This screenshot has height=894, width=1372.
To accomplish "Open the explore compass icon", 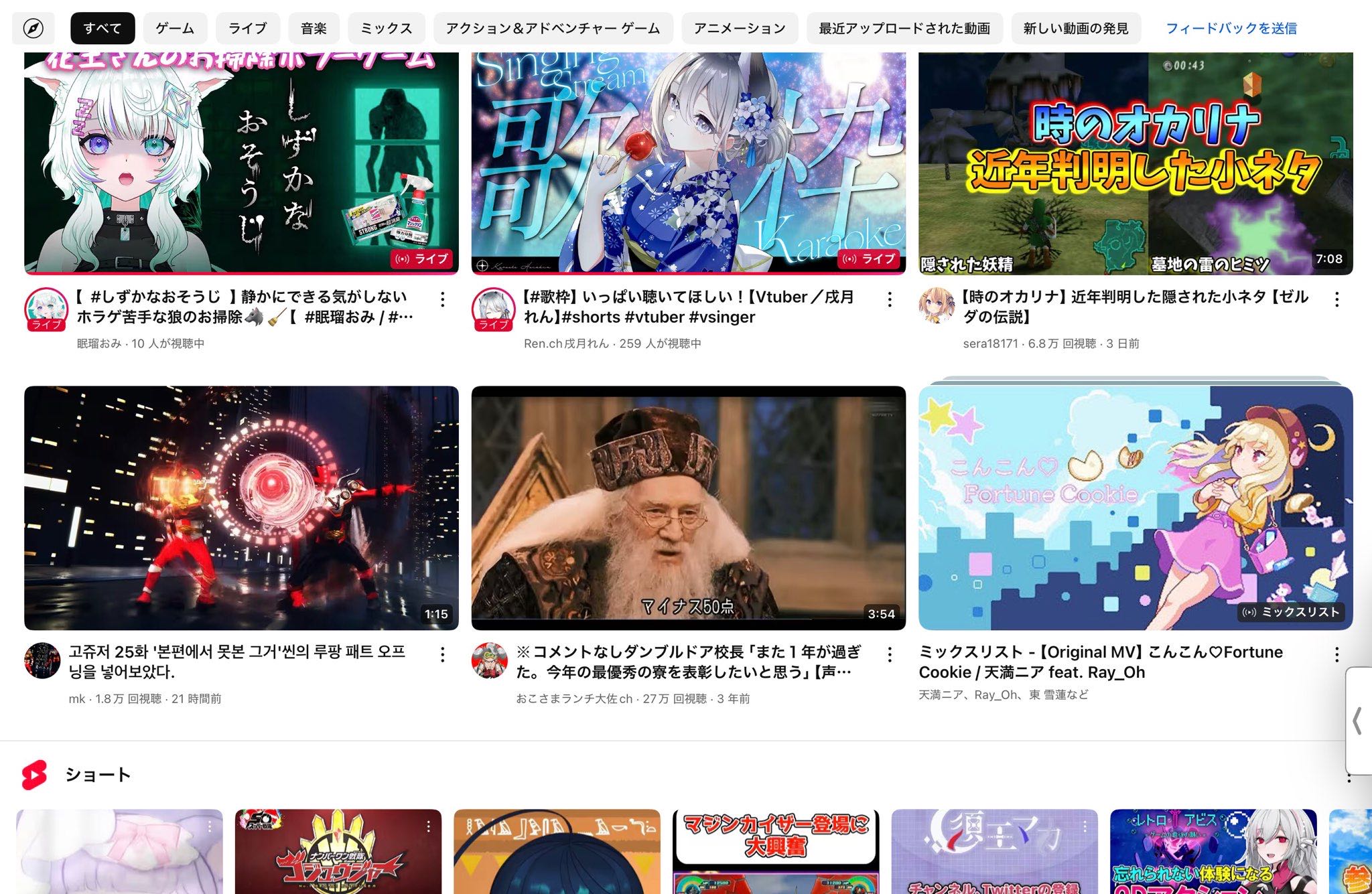I will pyautogui.click(x=33, y=28).
